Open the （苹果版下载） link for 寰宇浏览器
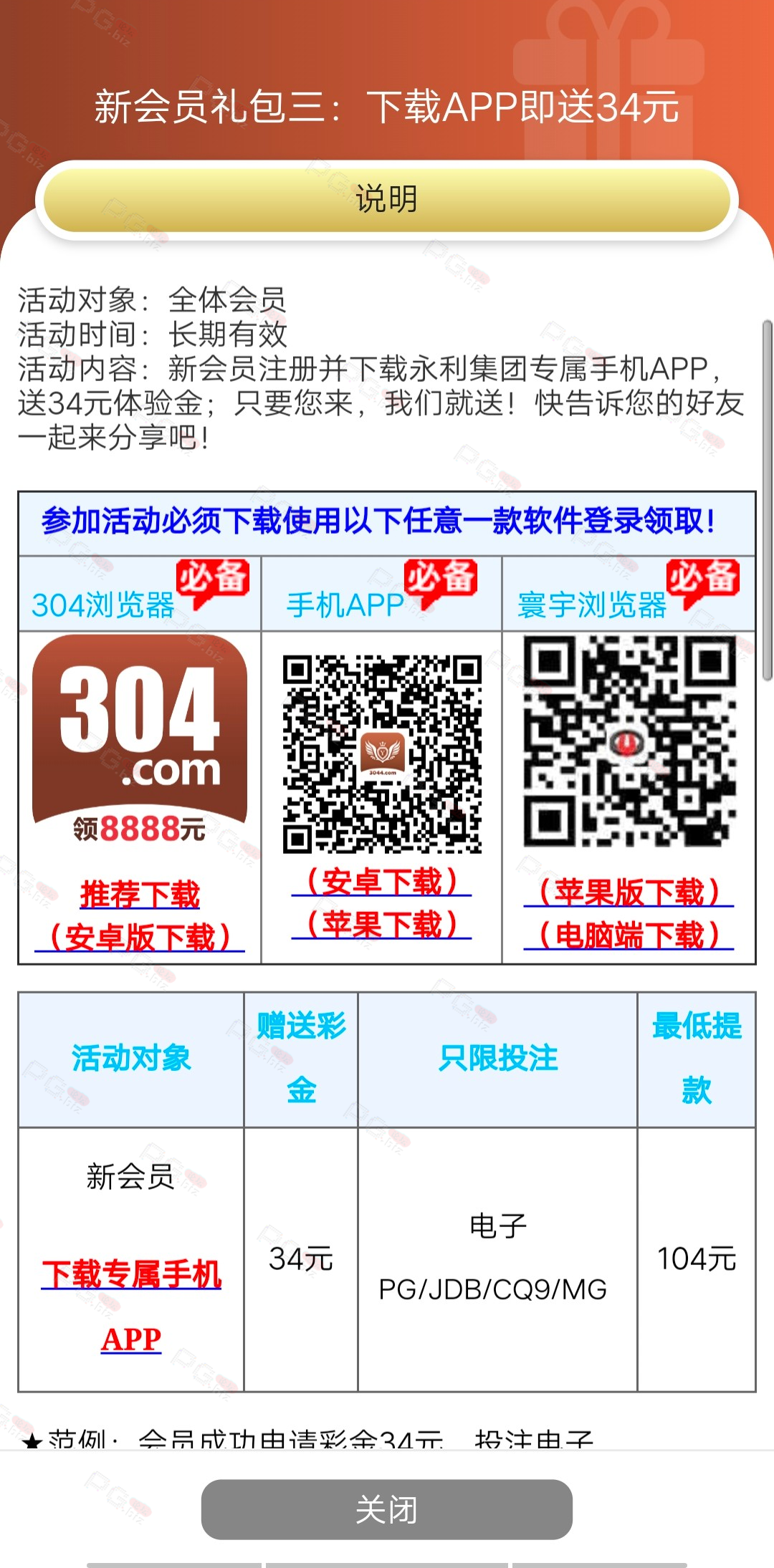Image resolution: width=774 pixels, height=1568 pixels. 629,892
